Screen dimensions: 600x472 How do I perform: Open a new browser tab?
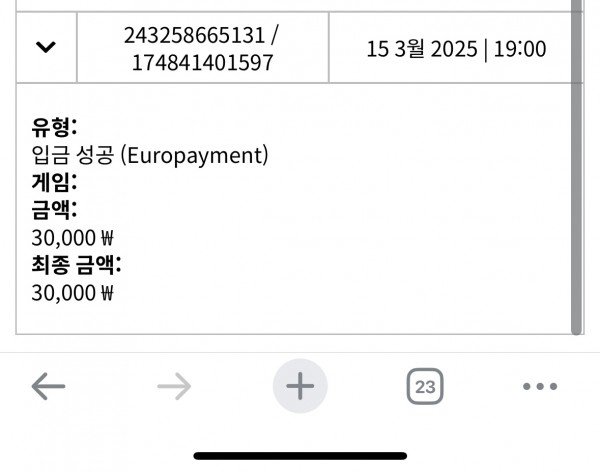click(x=299, y=386)
